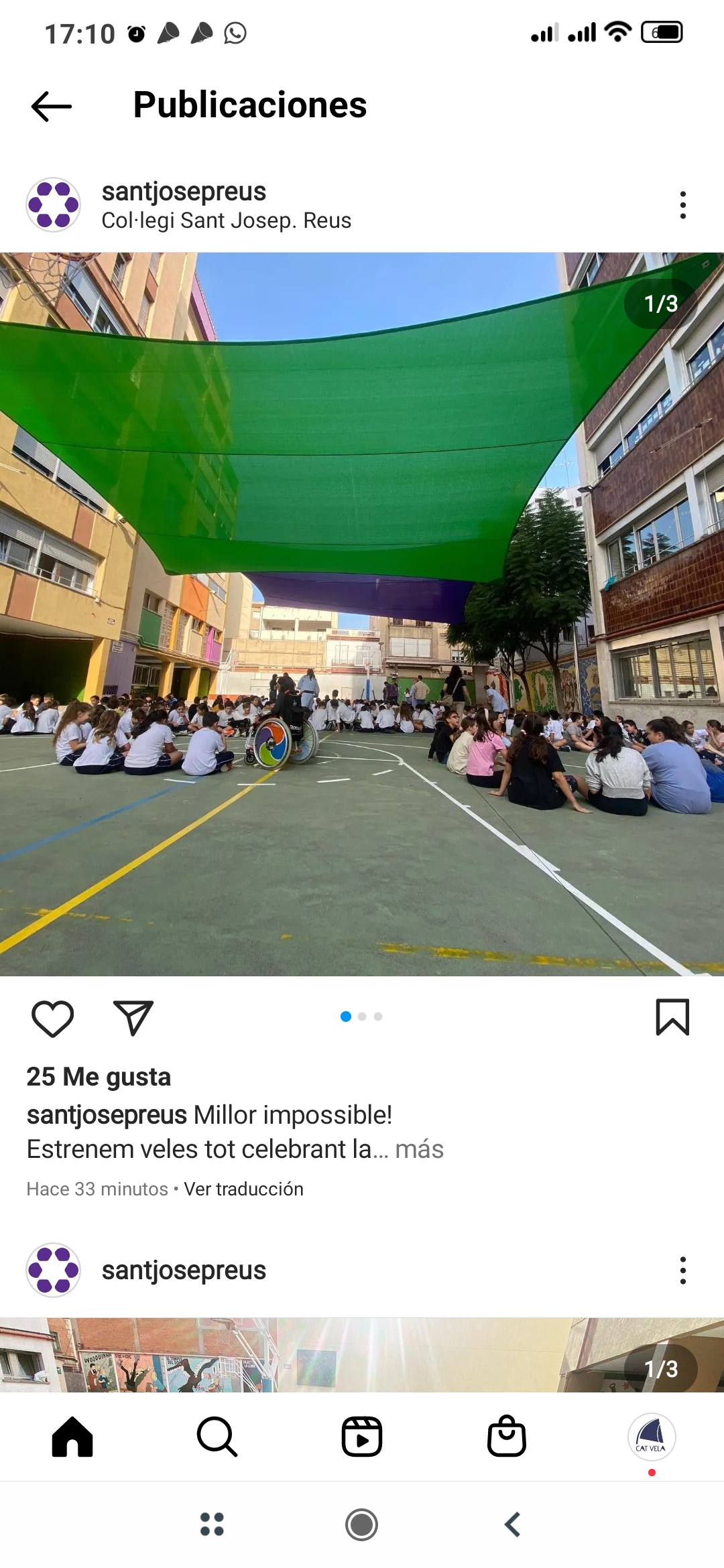
Task: Go back from Publicaciones
Action: tap(52, 106)
